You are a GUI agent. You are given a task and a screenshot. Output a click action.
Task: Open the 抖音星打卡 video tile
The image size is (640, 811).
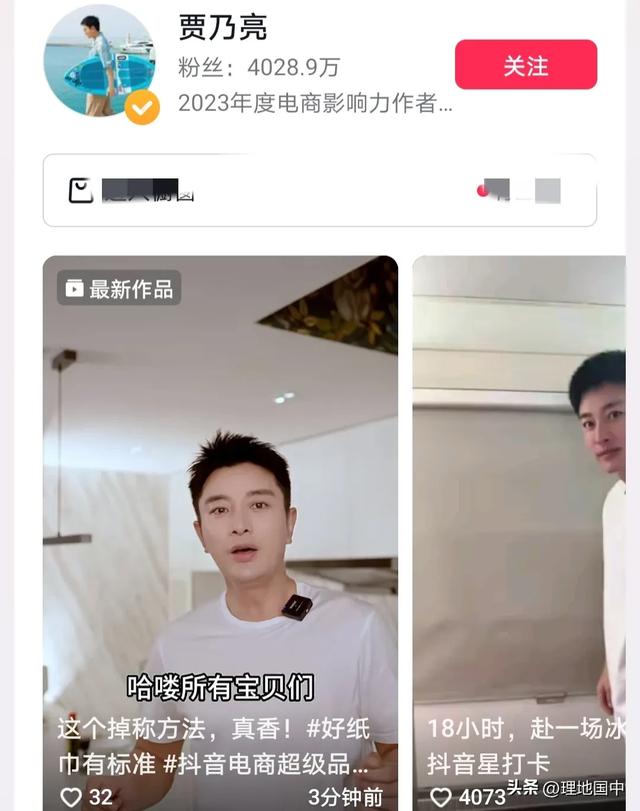coord(518,500)
